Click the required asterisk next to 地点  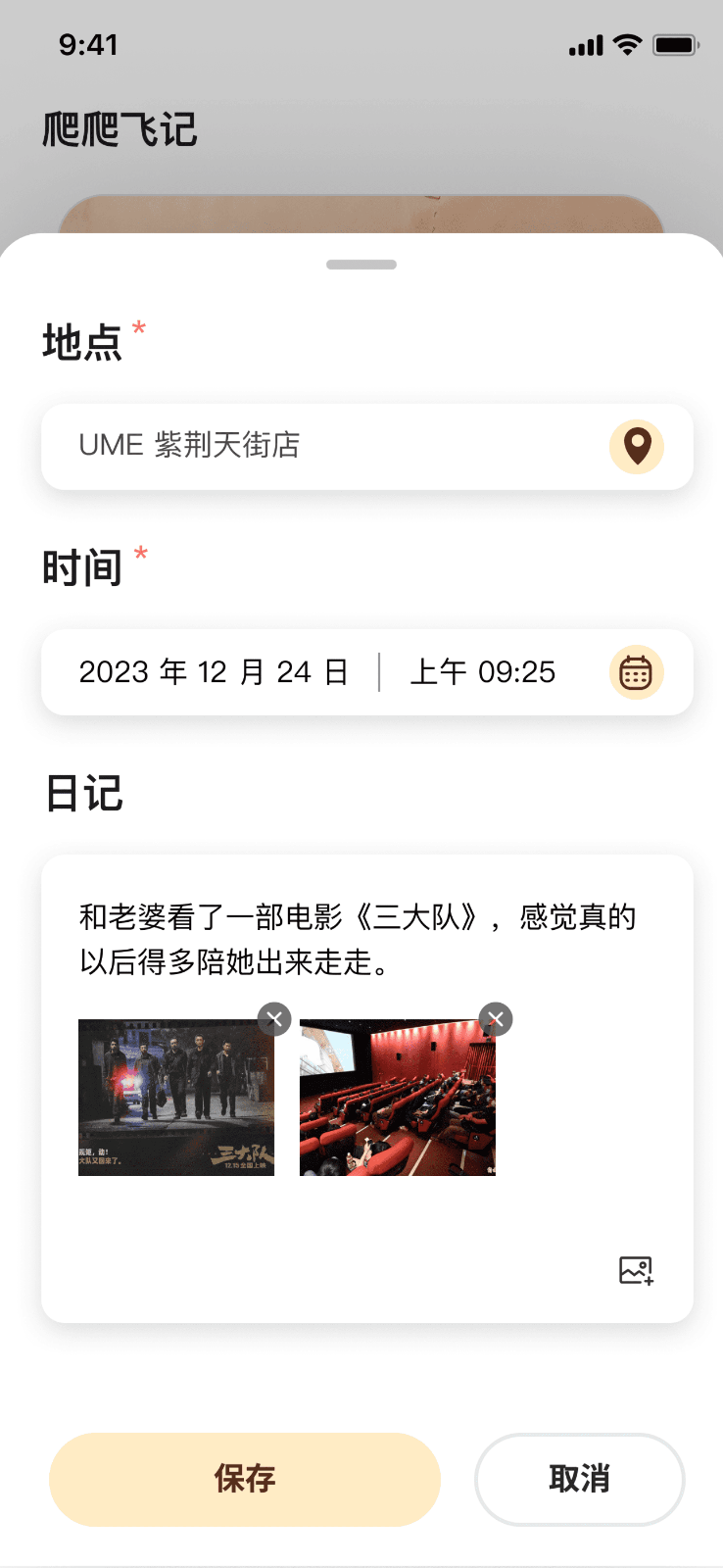click(x=138, y=330)
